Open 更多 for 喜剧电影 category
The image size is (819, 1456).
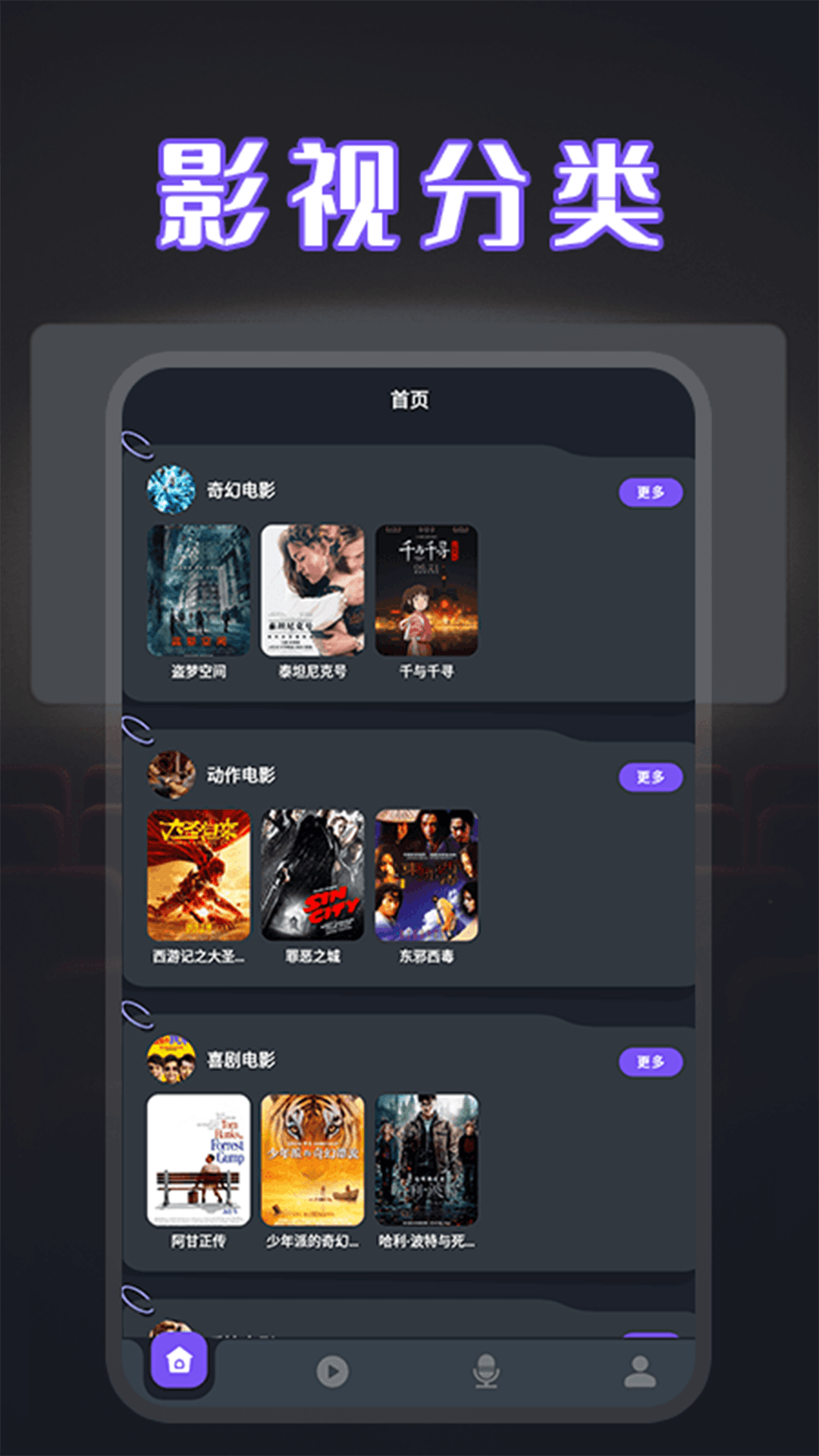click(651, 1061)
